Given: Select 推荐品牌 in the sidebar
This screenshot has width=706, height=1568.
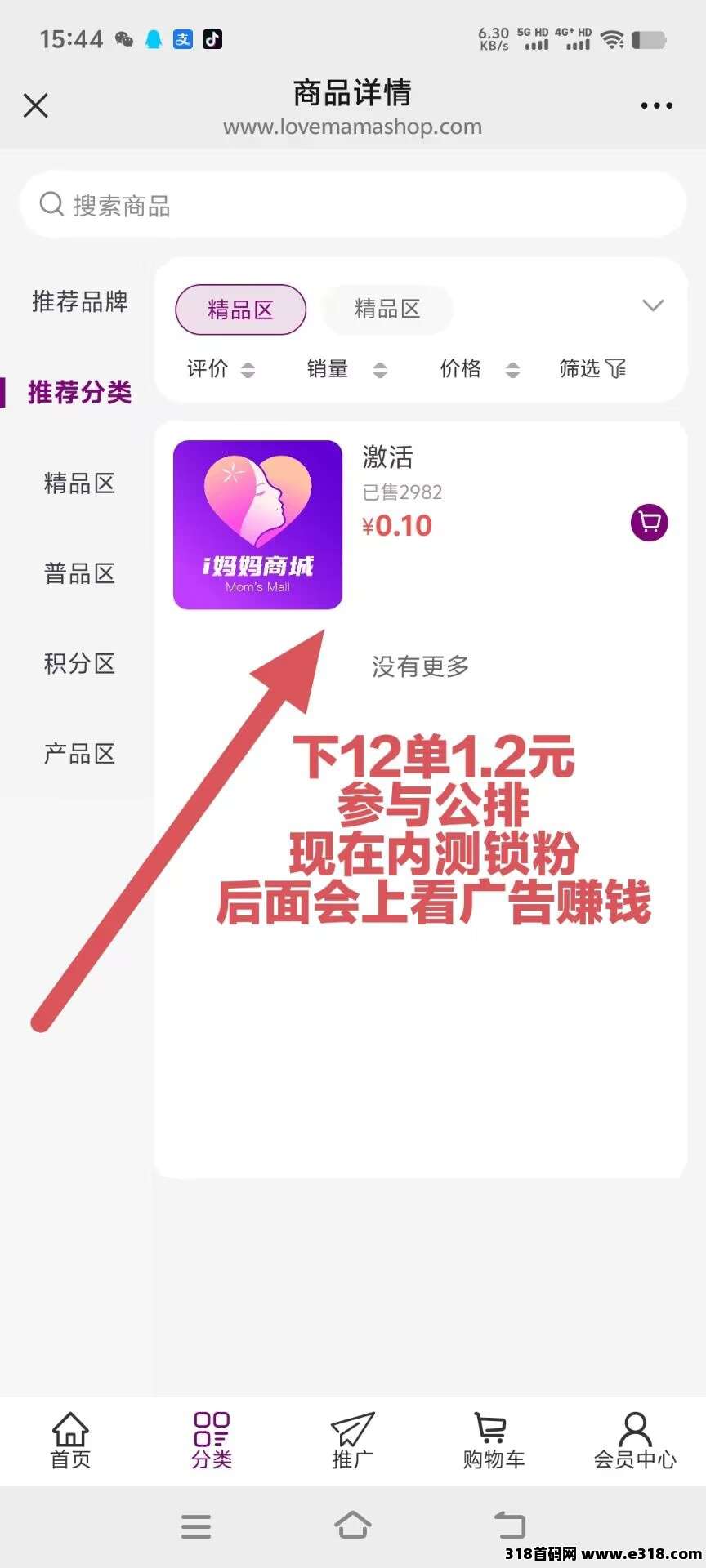Looking at the screenshot, I should click(79, 301).
